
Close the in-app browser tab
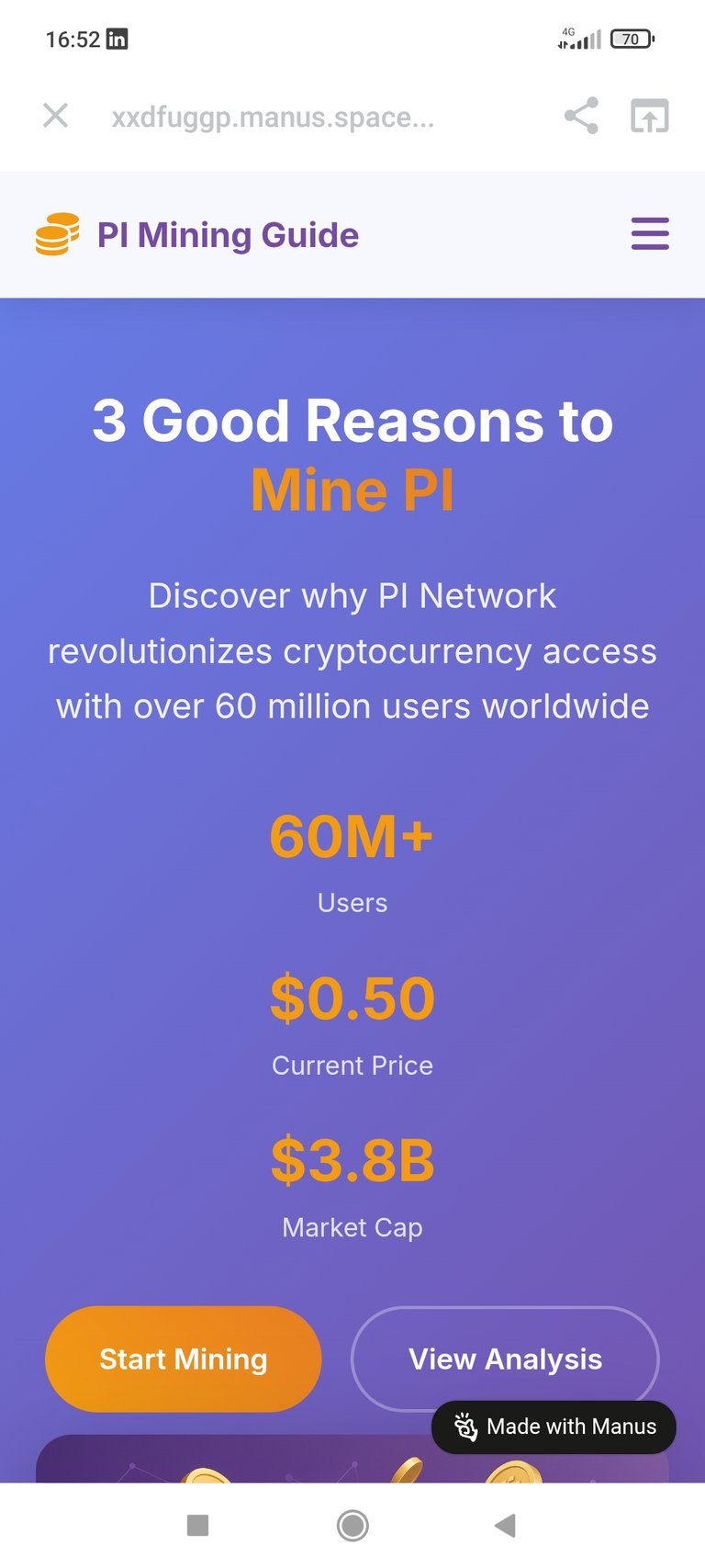point(56,116)
